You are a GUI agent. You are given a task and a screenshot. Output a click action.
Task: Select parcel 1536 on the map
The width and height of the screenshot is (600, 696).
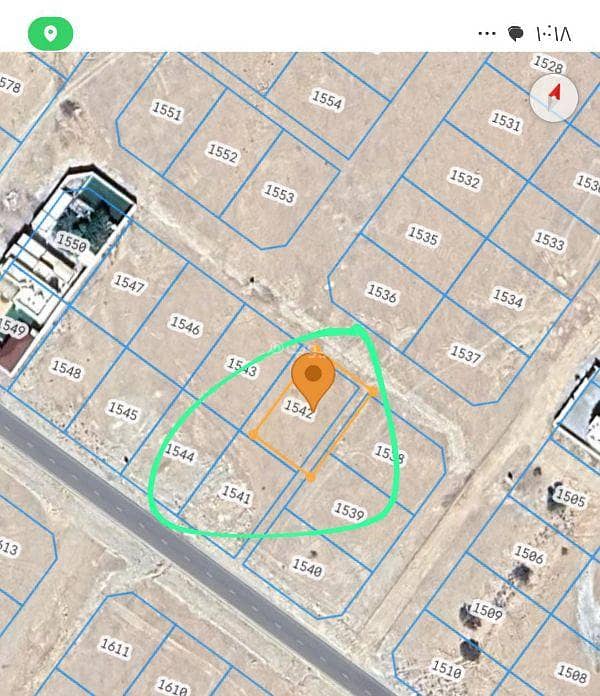pyautogui.click(x=381, y=293)
